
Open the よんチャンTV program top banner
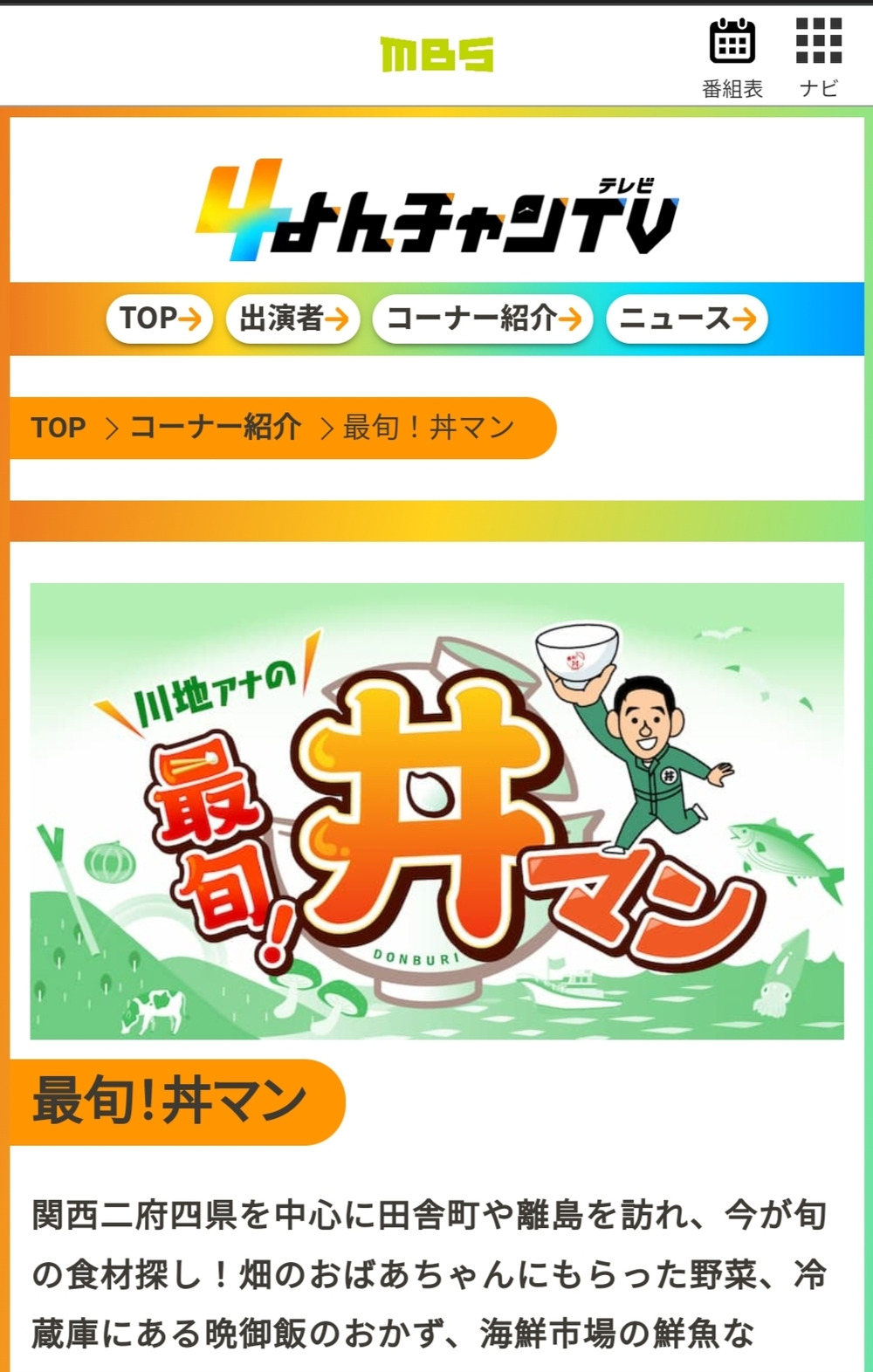click(436, 210)
